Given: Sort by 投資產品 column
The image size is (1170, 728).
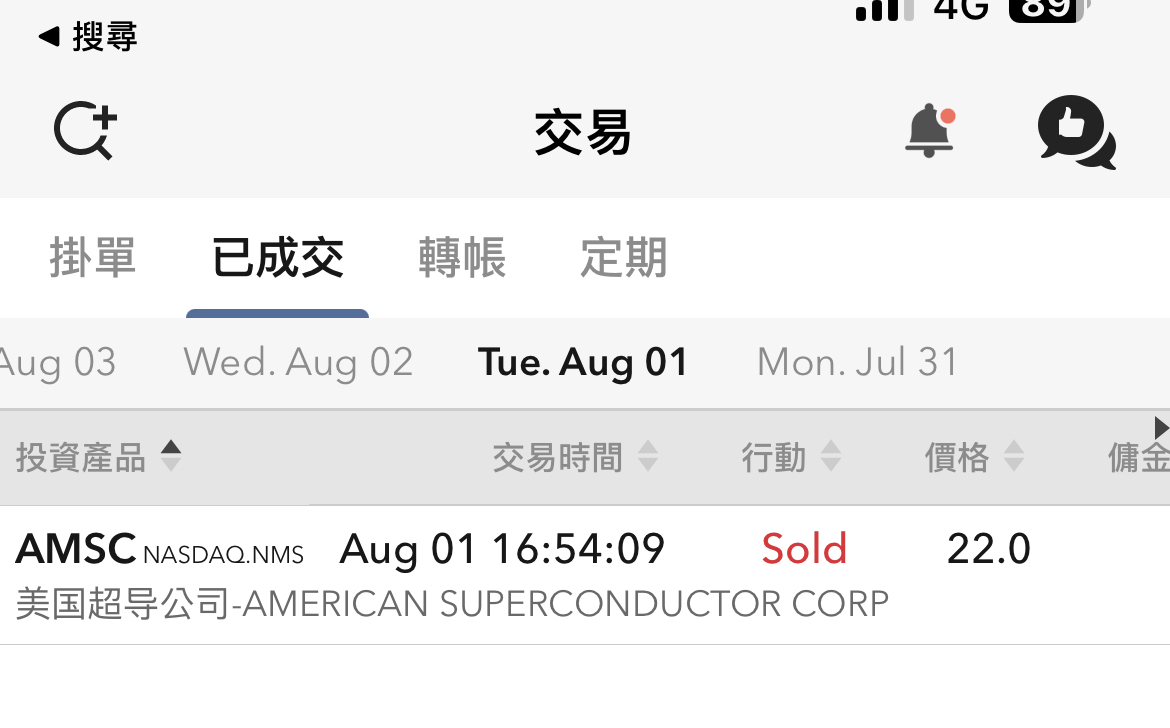Looking at the screenshot, I should 98,458.
